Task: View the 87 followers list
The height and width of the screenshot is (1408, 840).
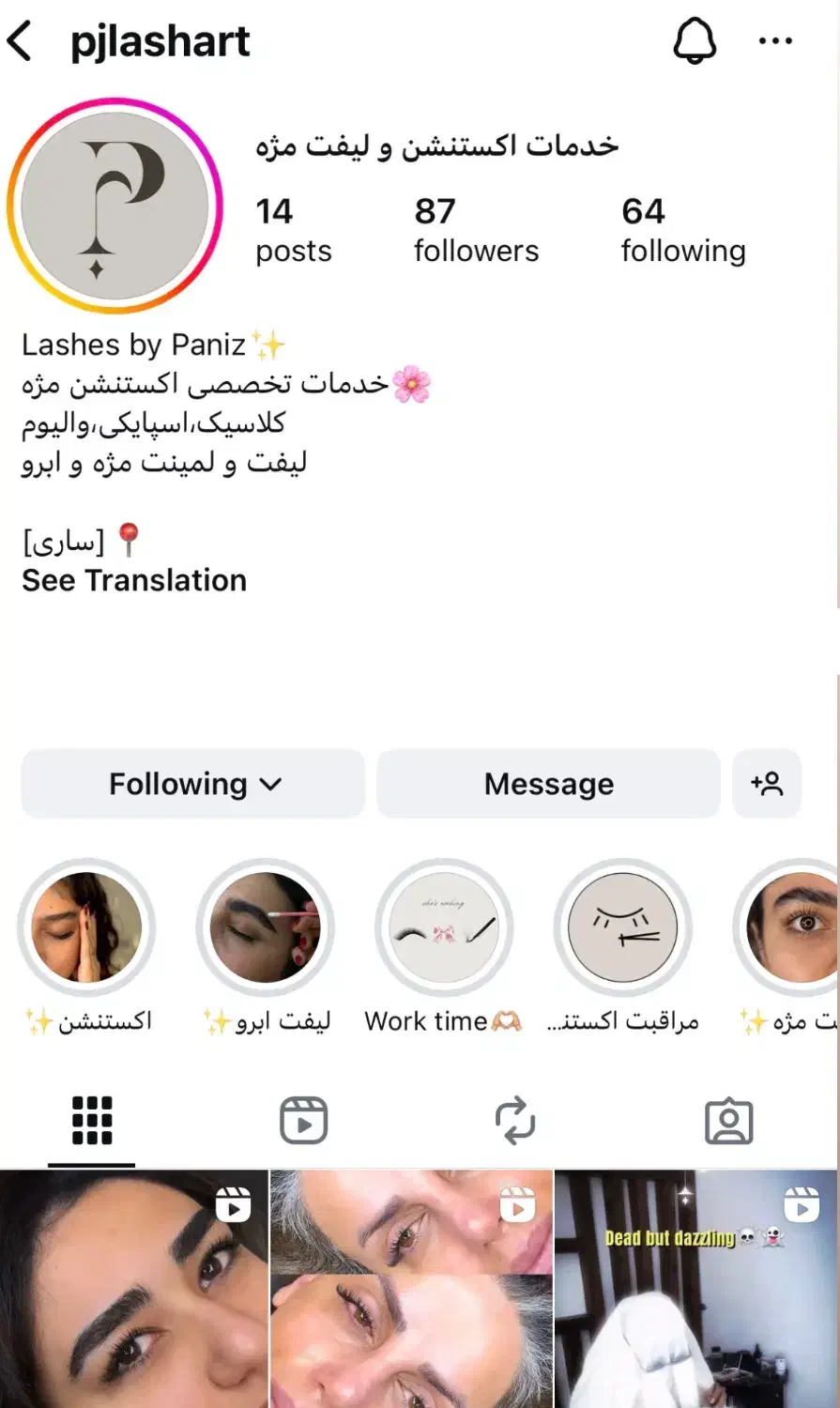Action: pyautogui.click(x=476, y=228)
